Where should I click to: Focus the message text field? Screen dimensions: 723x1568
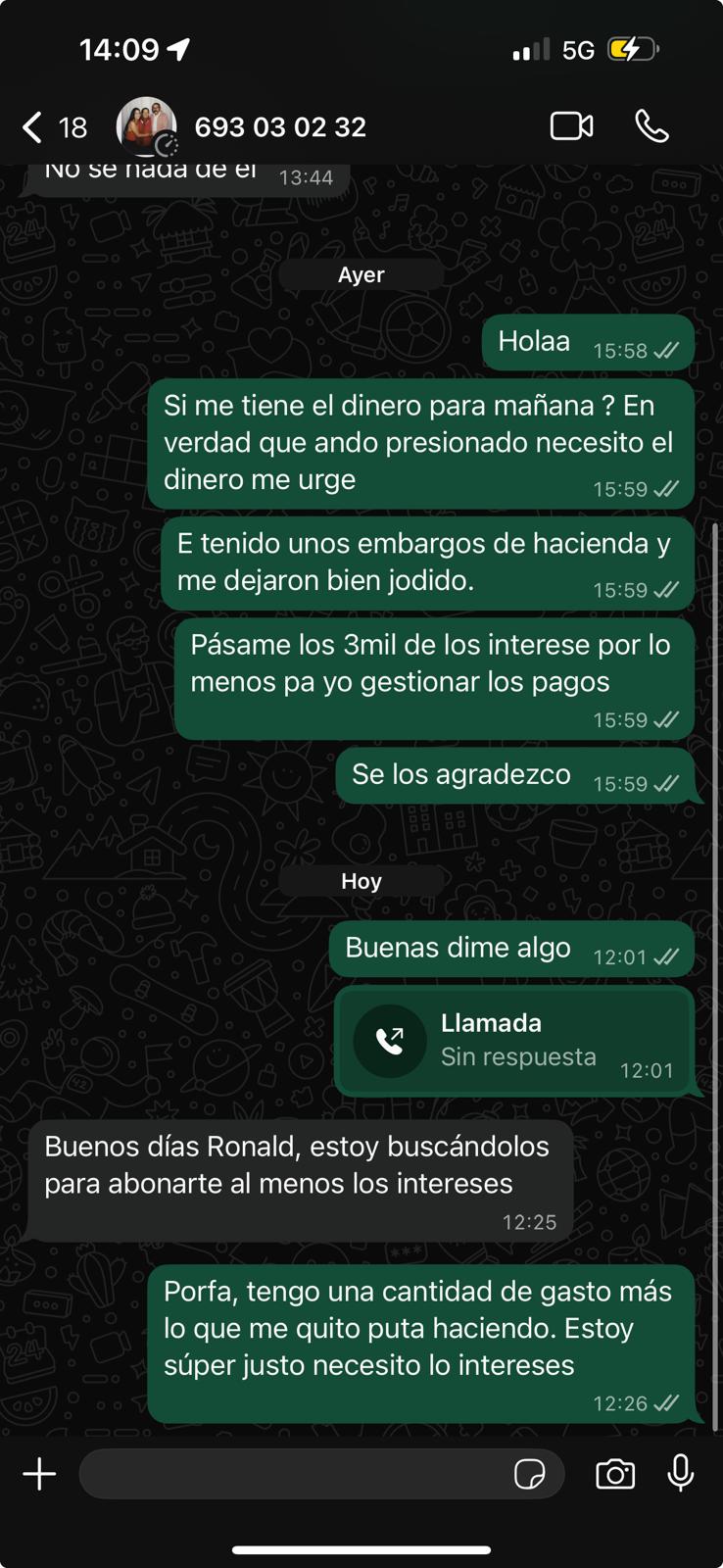coord(294,1474)
